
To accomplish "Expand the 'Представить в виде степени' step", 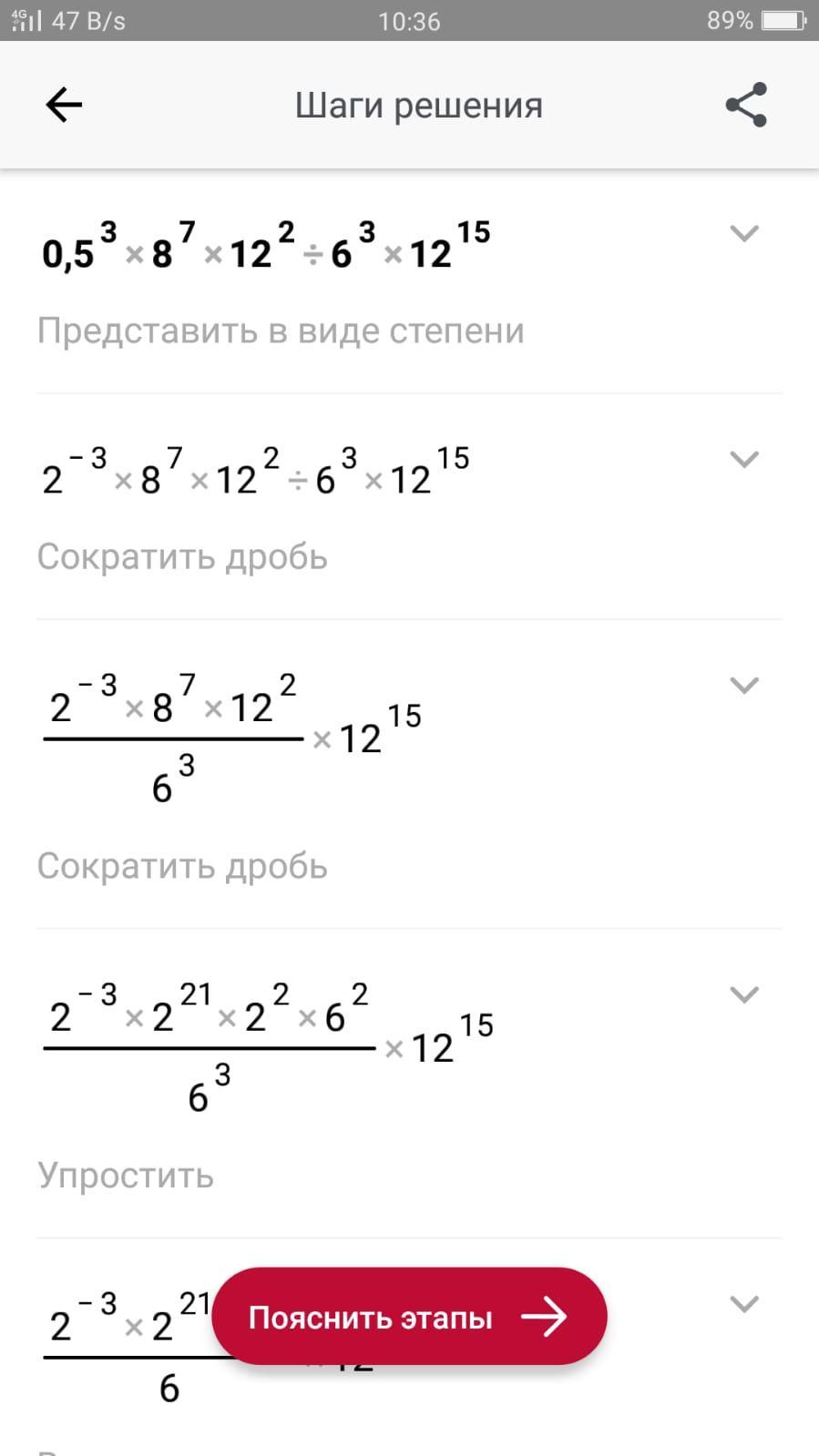I will [x=744, y=233].
